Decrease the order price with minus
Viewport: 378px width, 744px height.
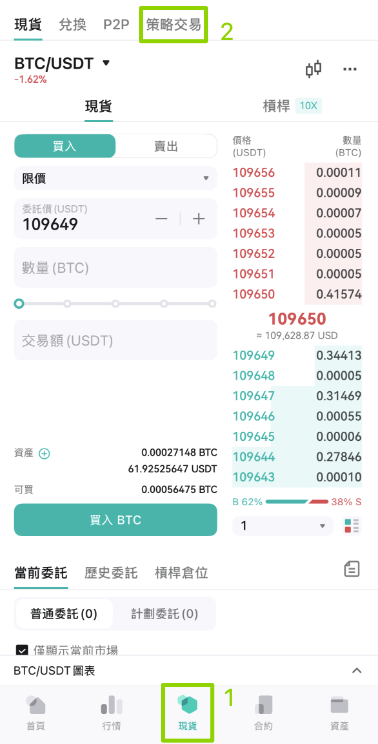(x=162, y=219)
